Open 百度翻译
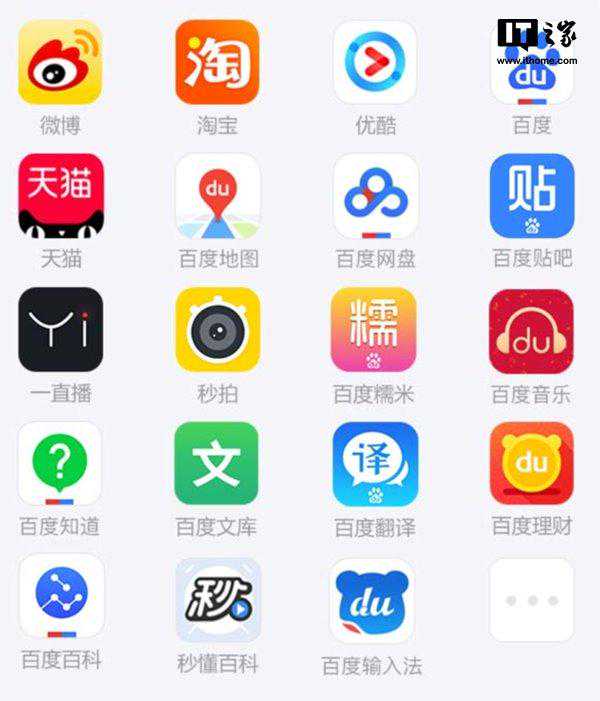Screen dimensions: 600x701 tap(374, 463)
